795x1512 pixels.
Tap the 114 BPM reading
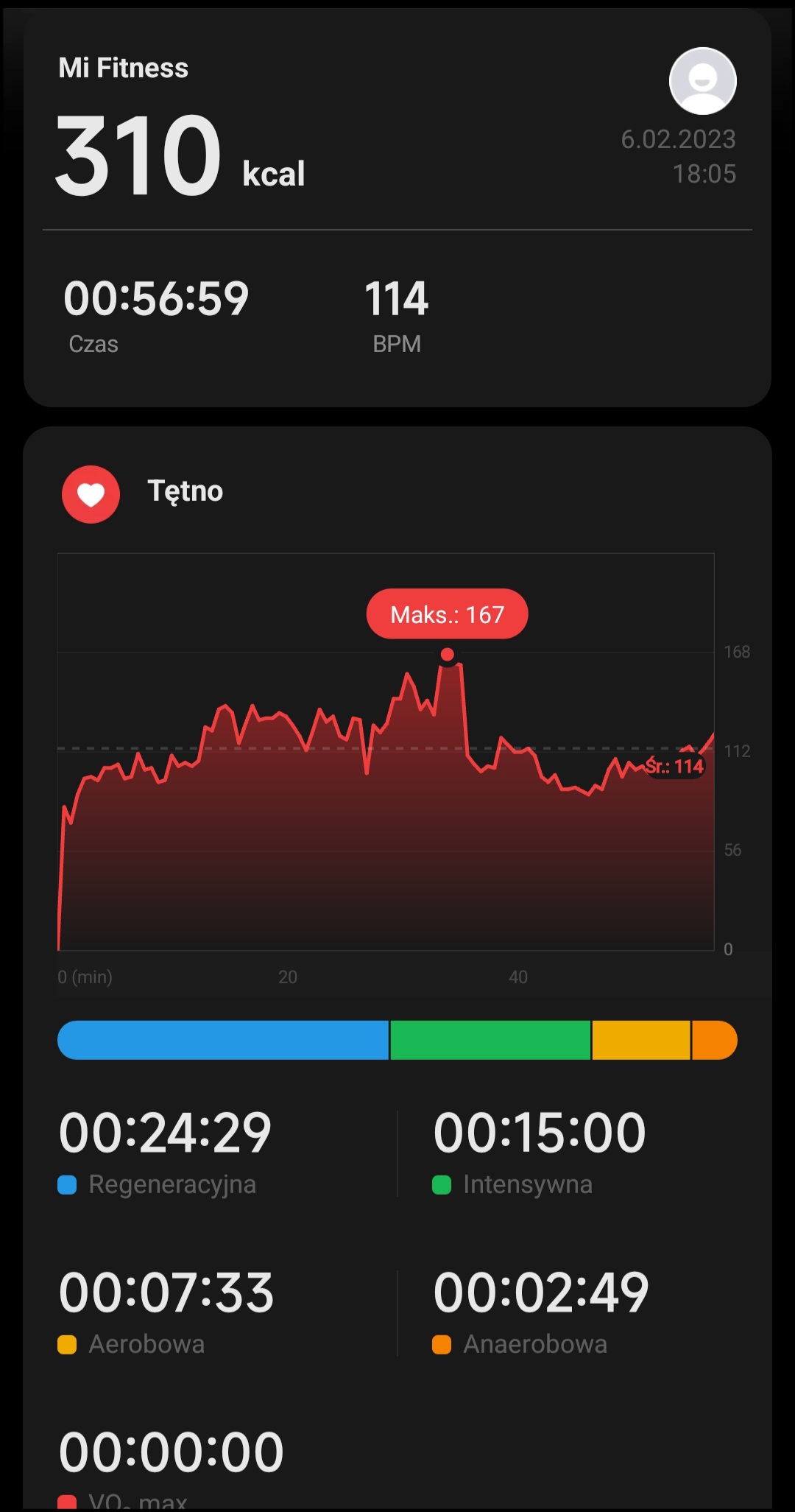pyautogui.click(x=396, y=297)
